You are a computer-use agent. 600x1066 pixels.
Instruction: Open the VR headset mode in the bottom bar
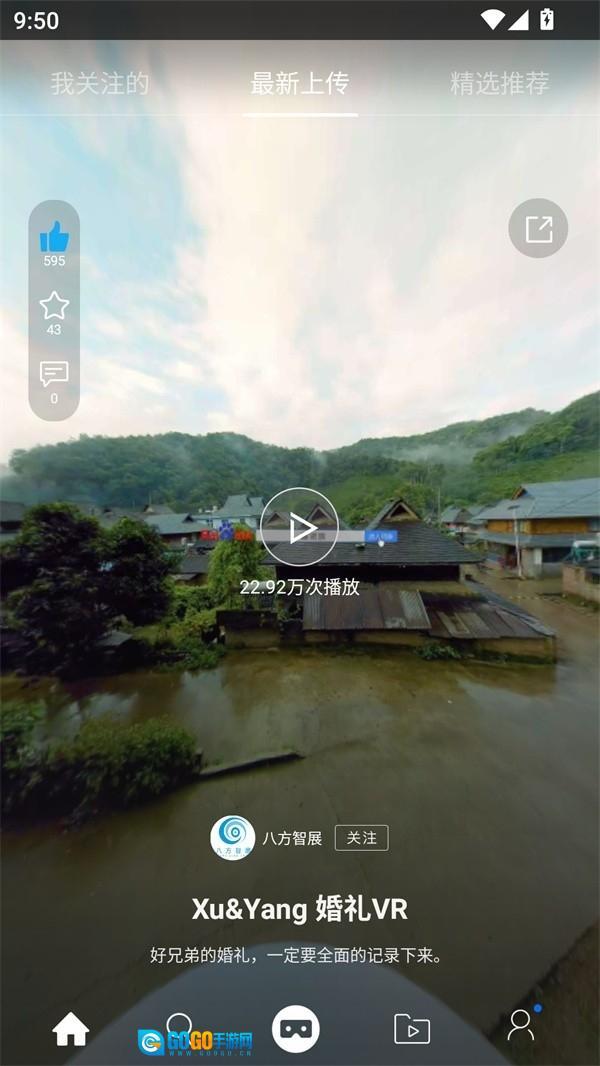(295, 1029)
